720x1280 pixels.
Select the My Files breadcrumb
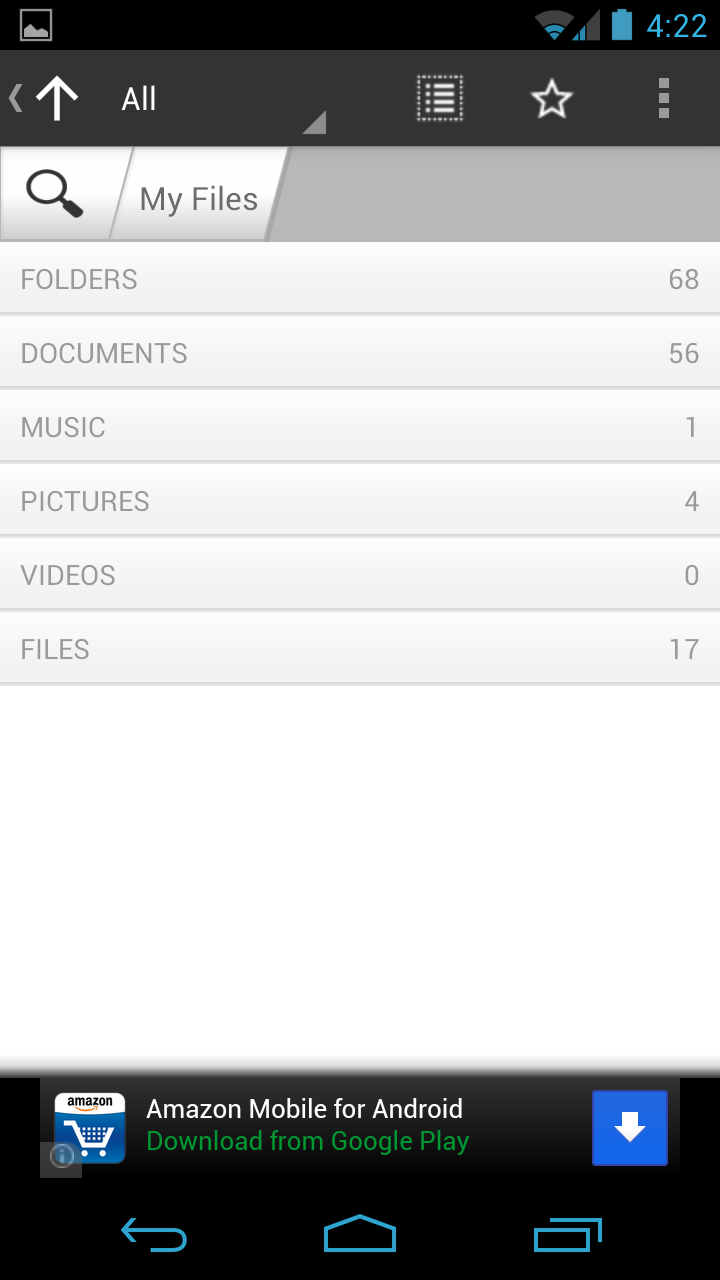199,198
